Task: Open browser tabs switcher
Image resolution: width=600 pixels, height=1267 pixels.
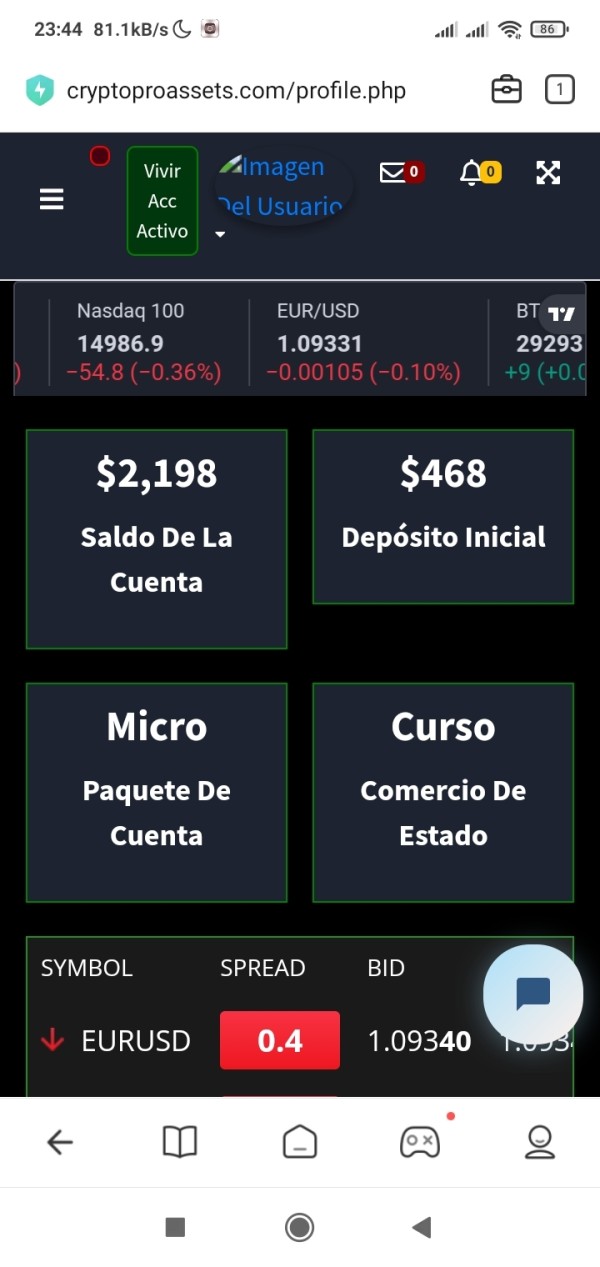Action: 559,90
